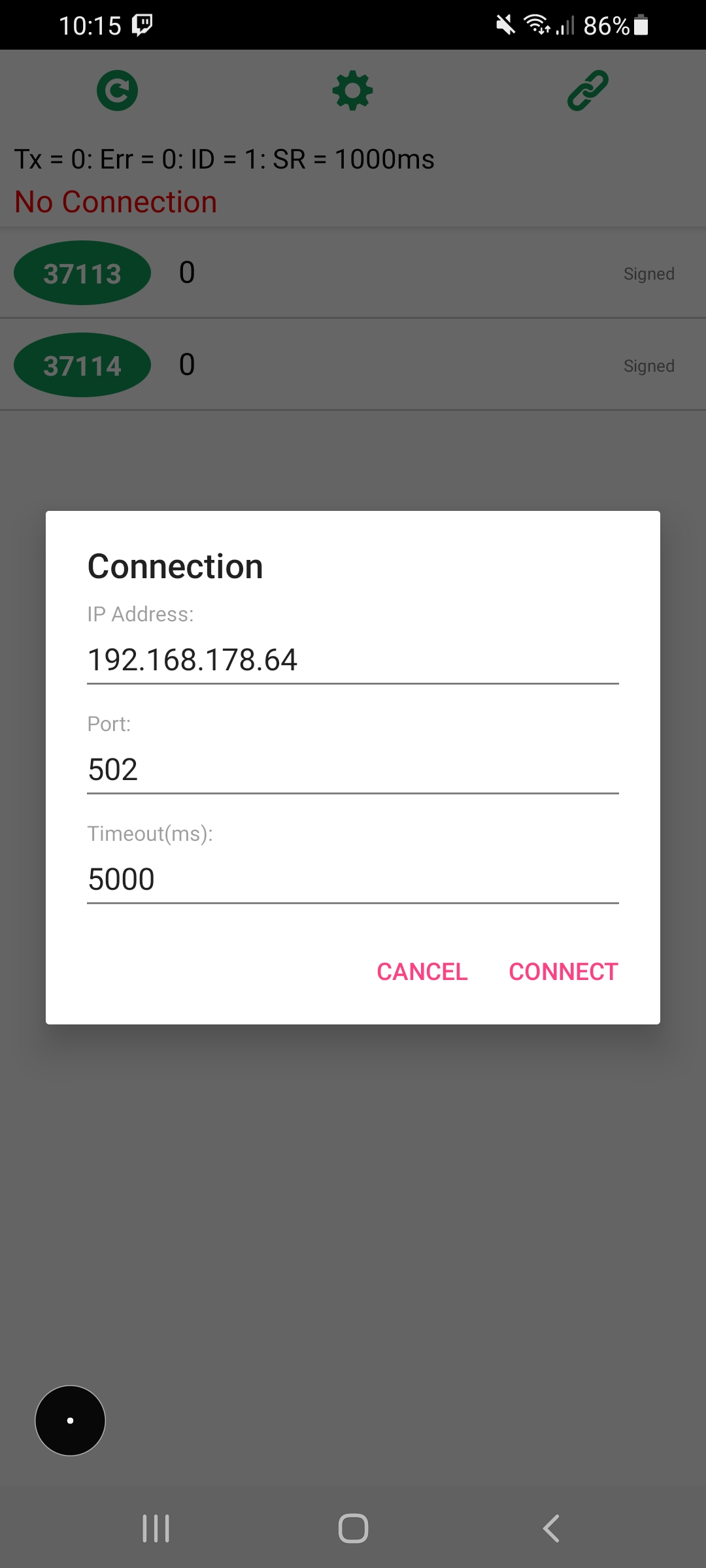Edit the Timeout(ms) field
The height and width of the screenshot is (1568, 706).
(x=353, y=879)
